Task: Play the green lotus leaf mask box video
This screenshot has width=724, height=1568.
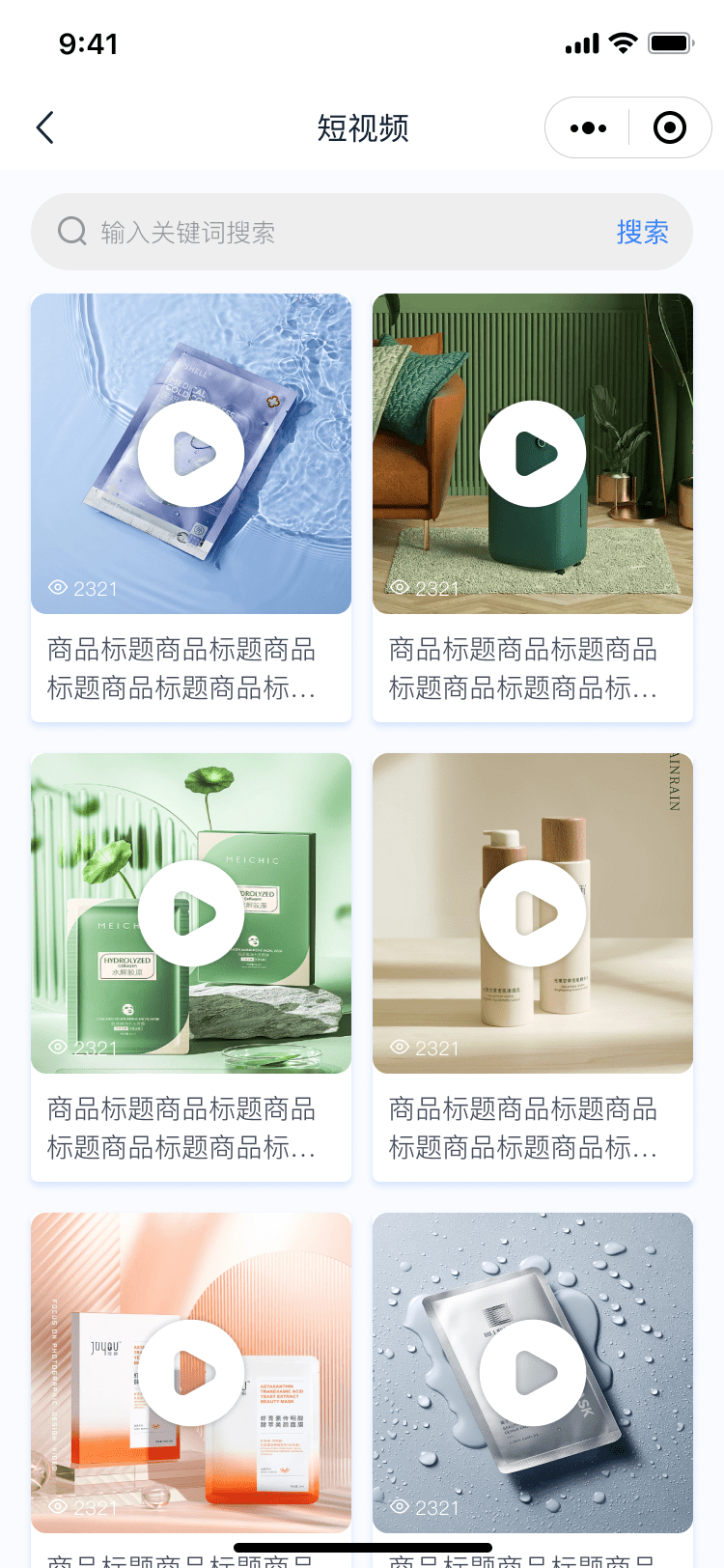Action: point(191,913)
